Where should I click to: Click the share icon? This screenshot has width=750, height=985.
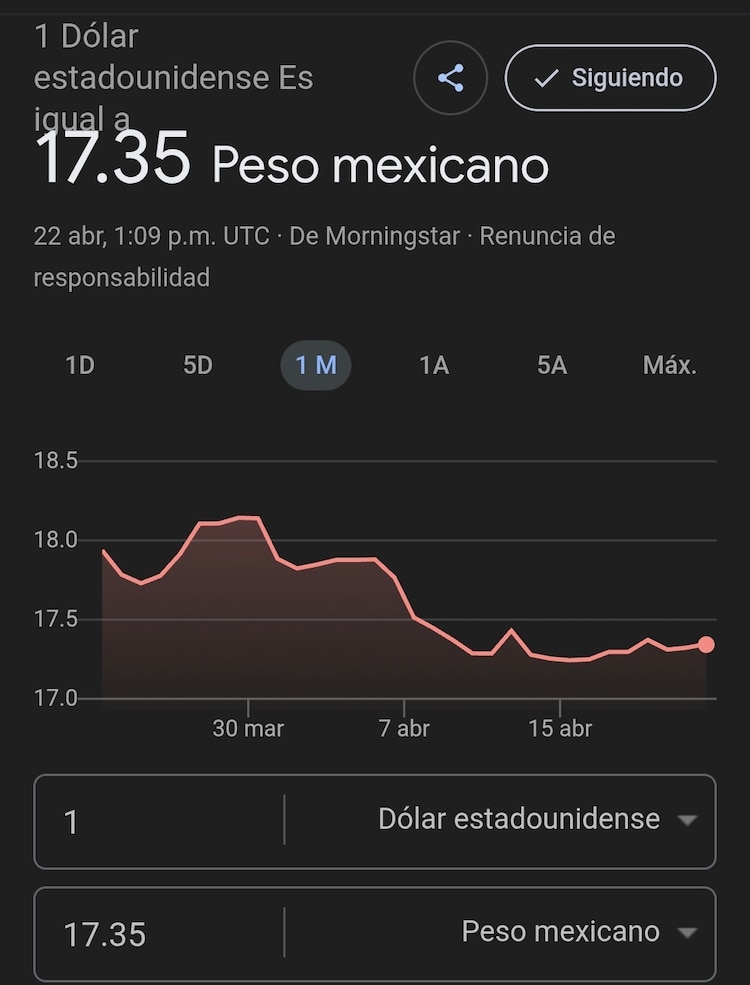[x=450, y=77]
